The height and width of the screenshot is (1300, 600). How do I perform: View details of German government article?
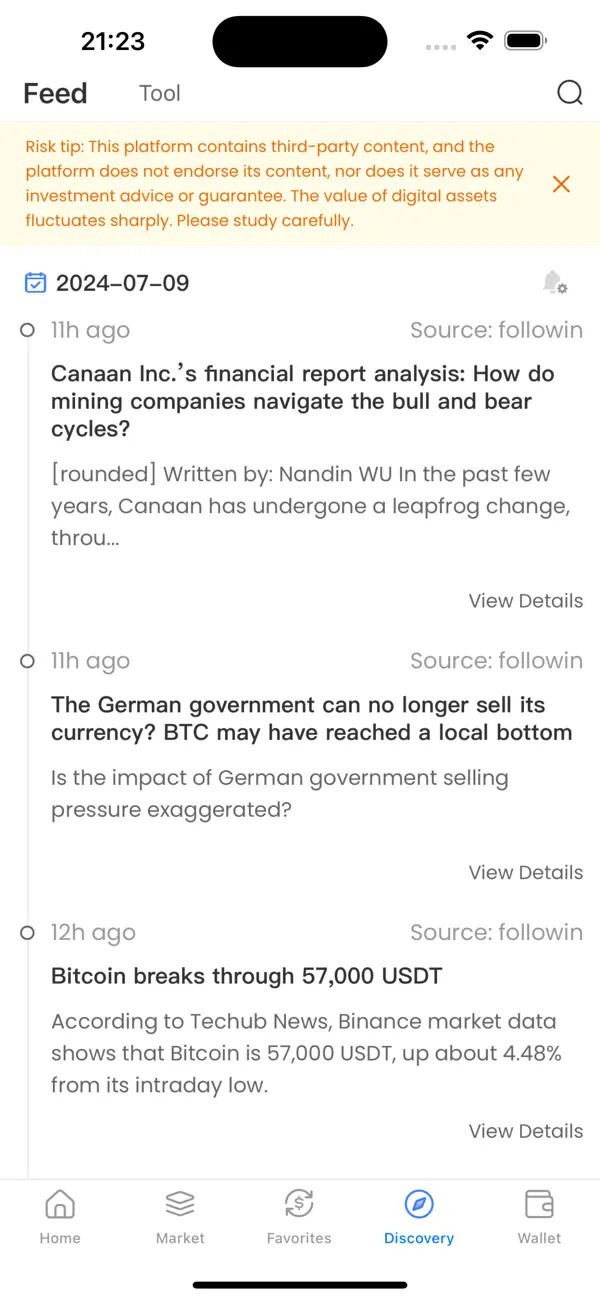tap(525, 872)
